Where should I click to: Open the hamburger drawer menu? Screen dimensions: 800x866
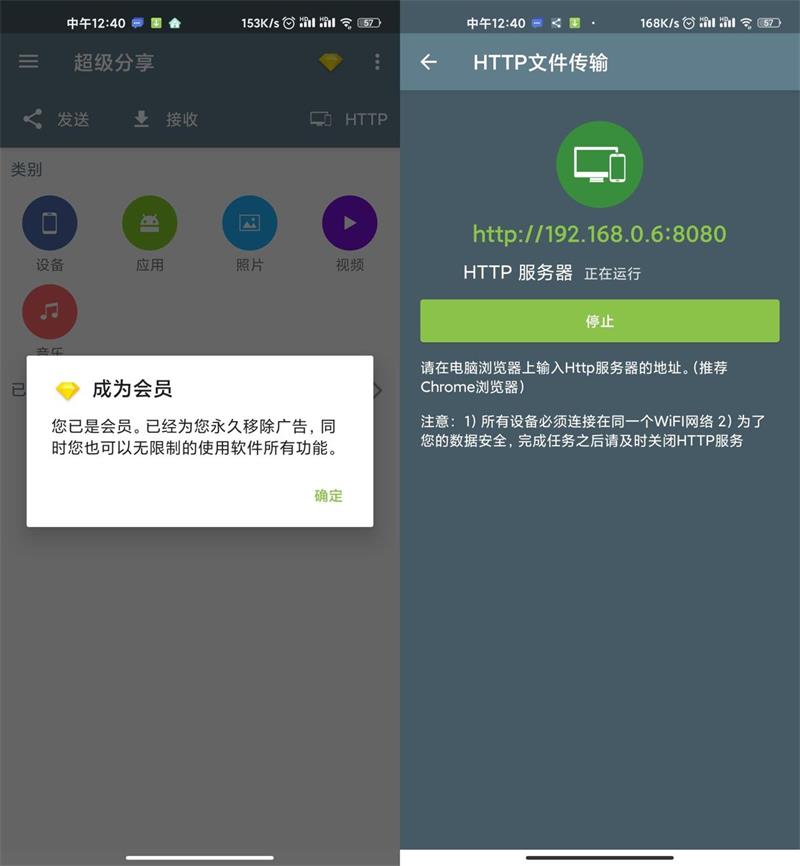click(29, 62)
